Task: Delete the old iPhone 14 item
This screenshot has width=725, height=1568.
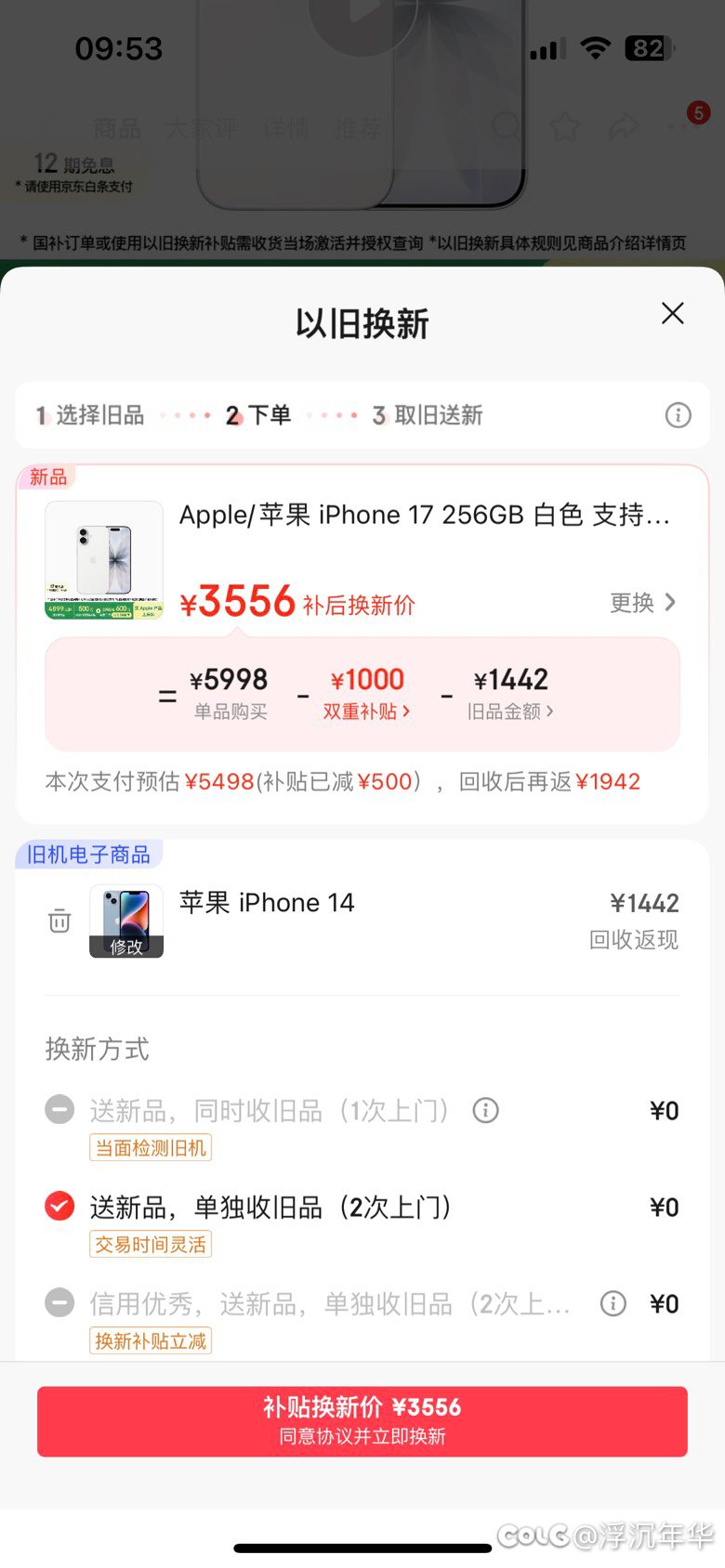Action: point(59,921)
